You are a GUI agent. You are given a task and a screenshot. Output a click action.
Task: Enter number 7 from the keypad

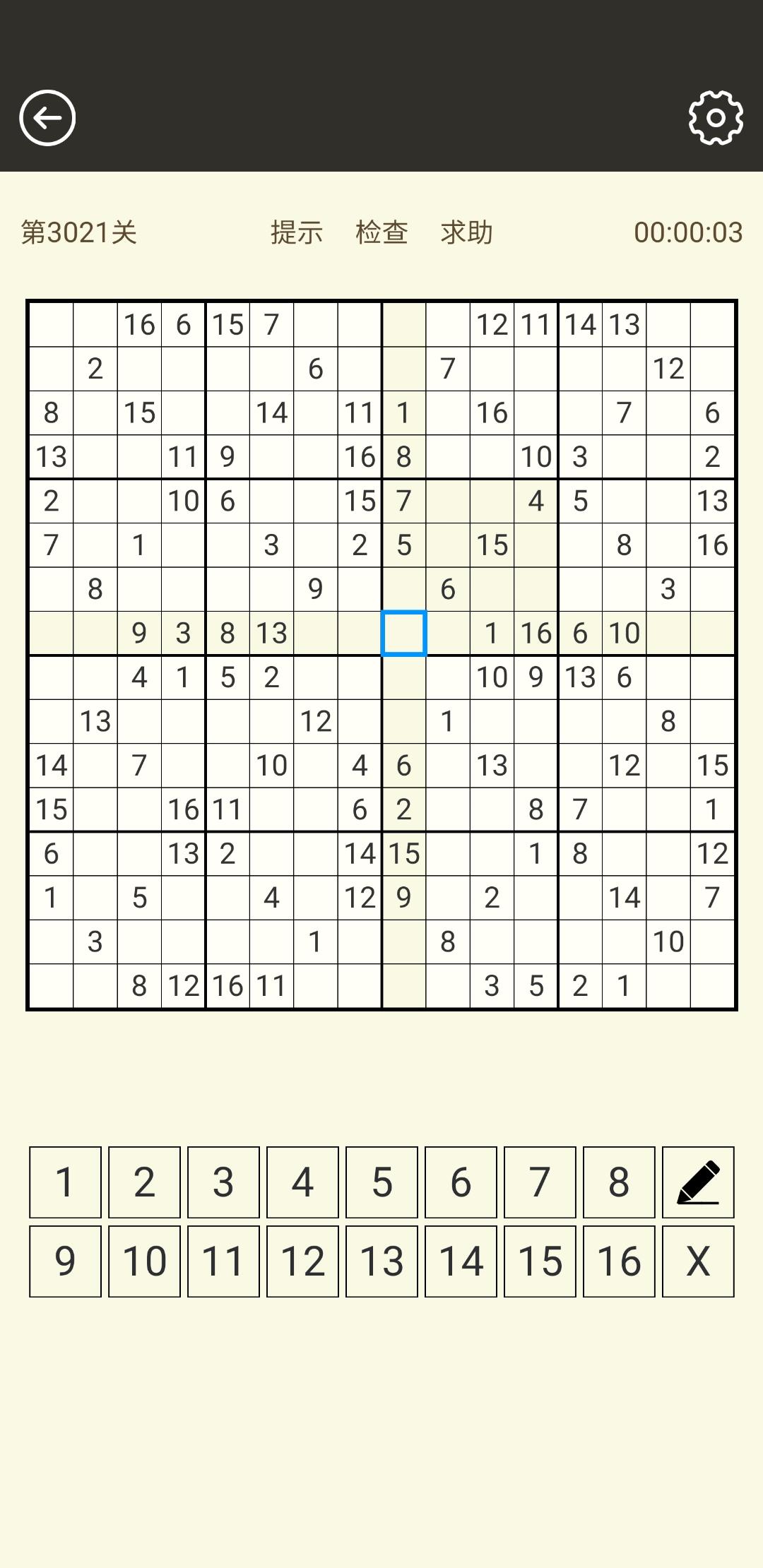[x=540, y=1182]
